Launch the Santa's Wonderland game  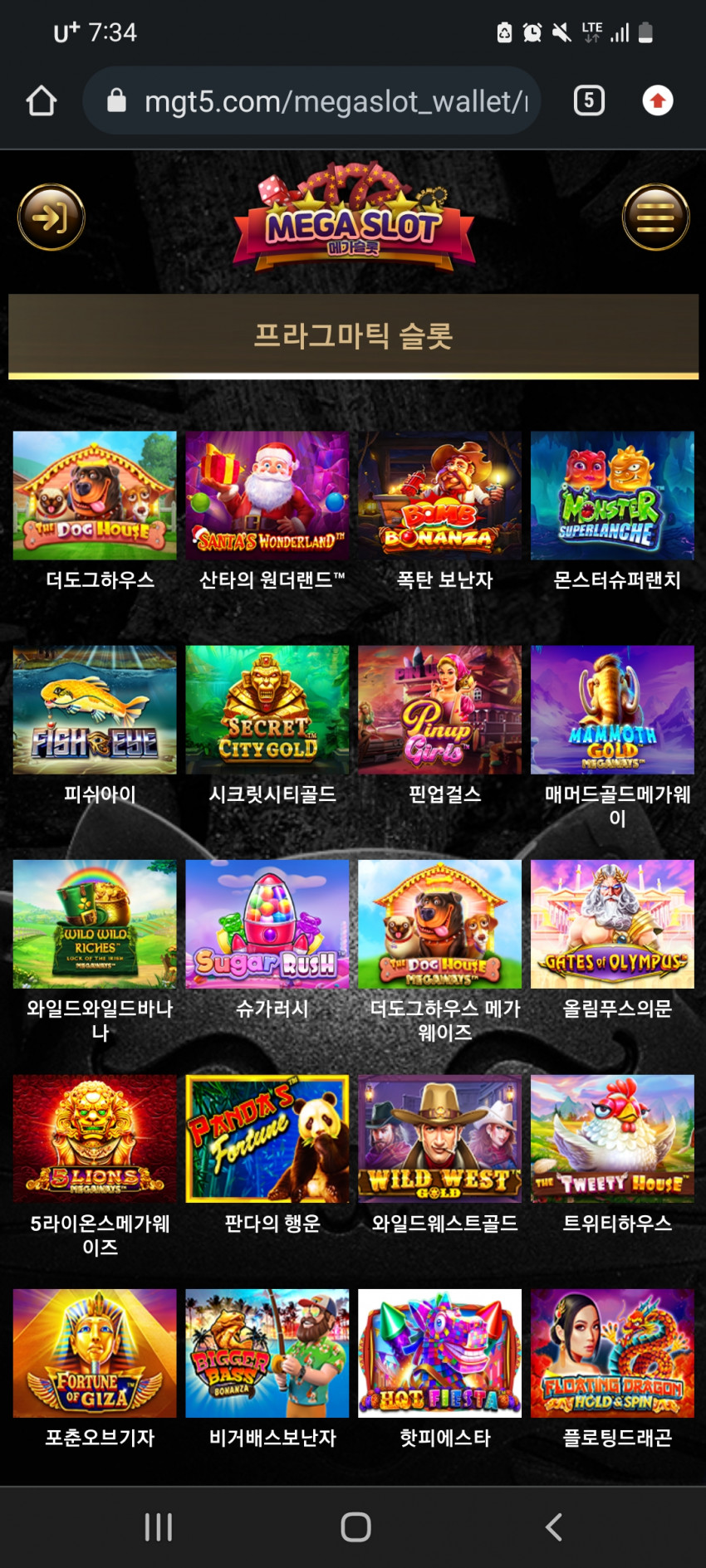[x=267, y=496]
